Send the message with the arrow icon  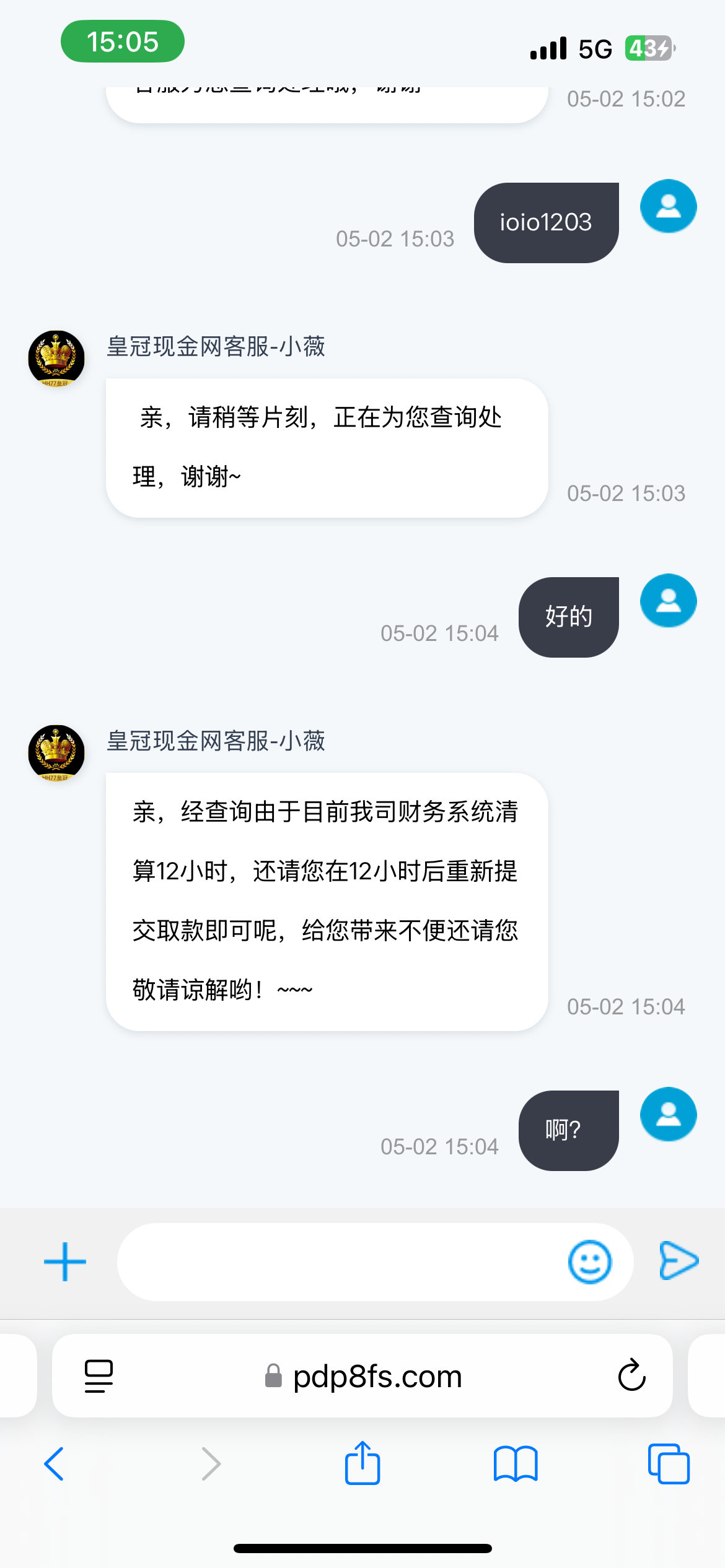click(x=679, y=1260)
